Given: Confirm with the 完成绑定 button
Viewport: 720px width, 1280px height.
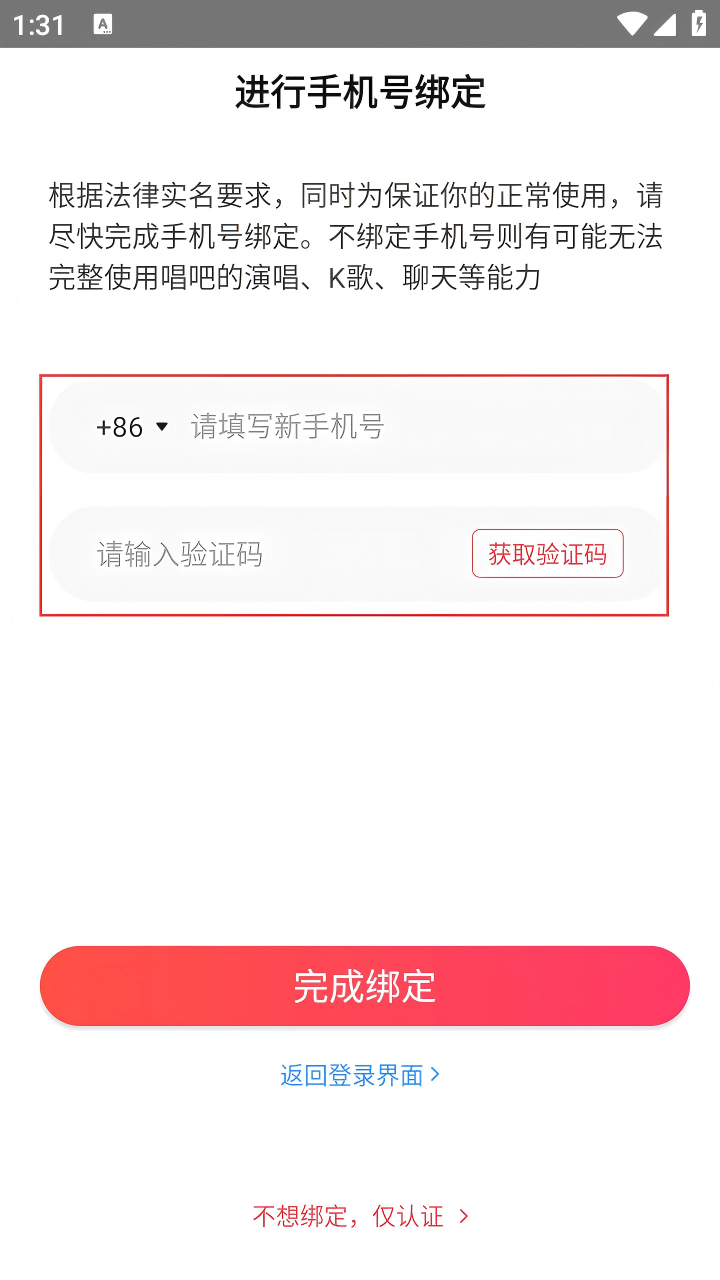Looking at the screenshot, I should [364, 986].
